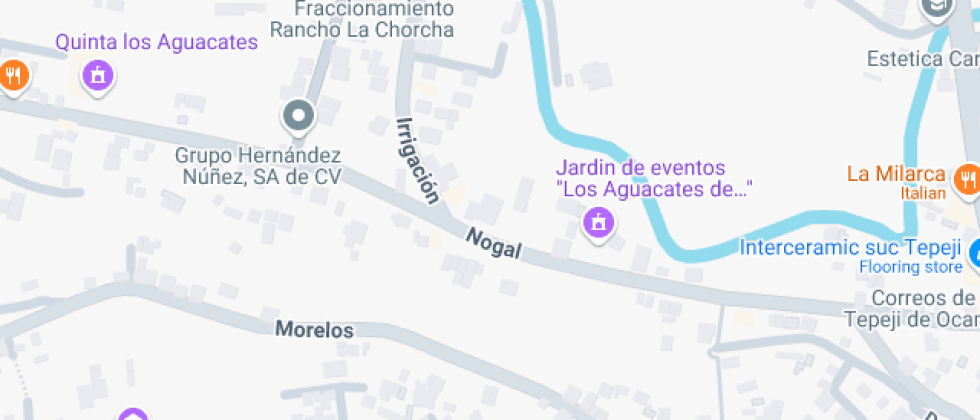Select the Grupo Hernández Núñez location marker

[x=298, y=117]
